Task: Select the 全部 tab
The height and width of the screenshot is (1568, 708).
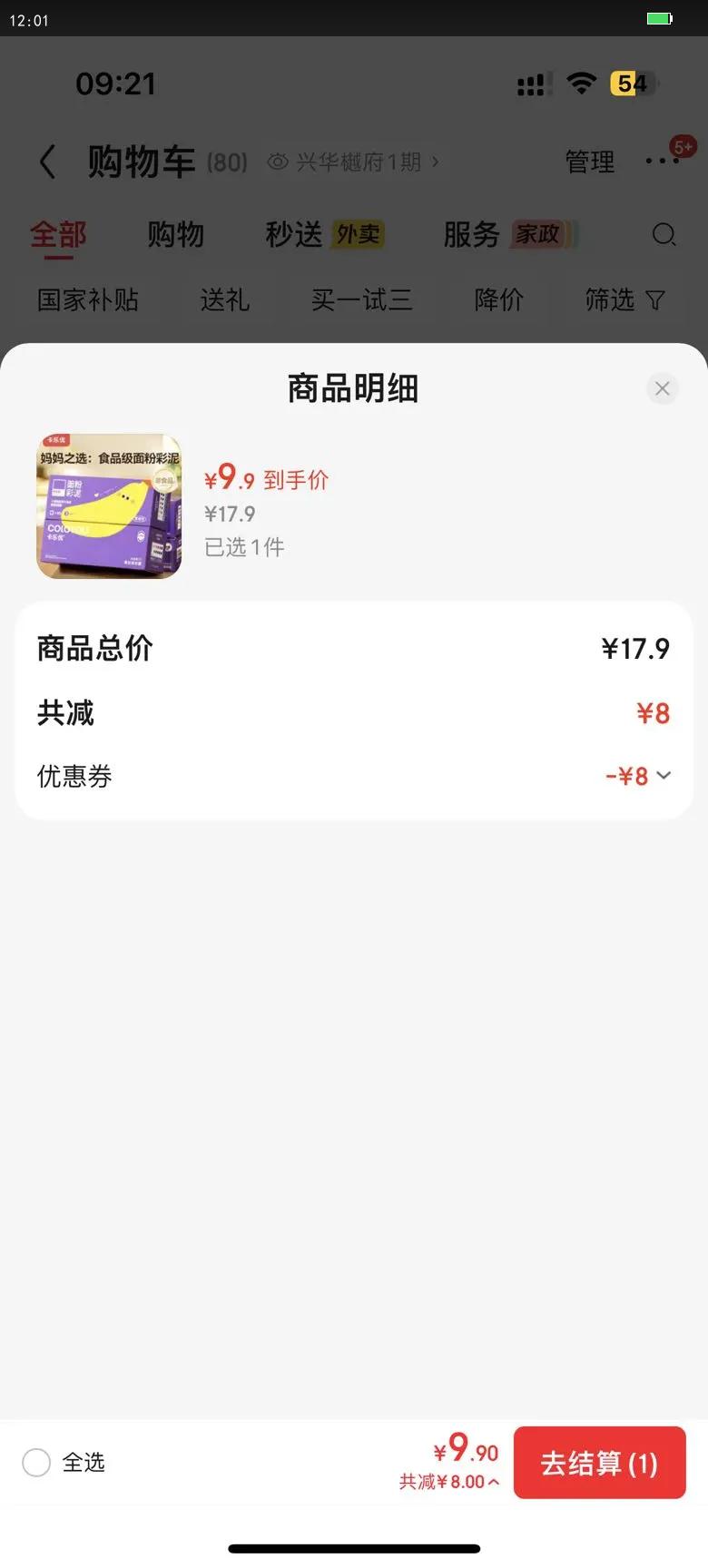Action: point(58,235)
